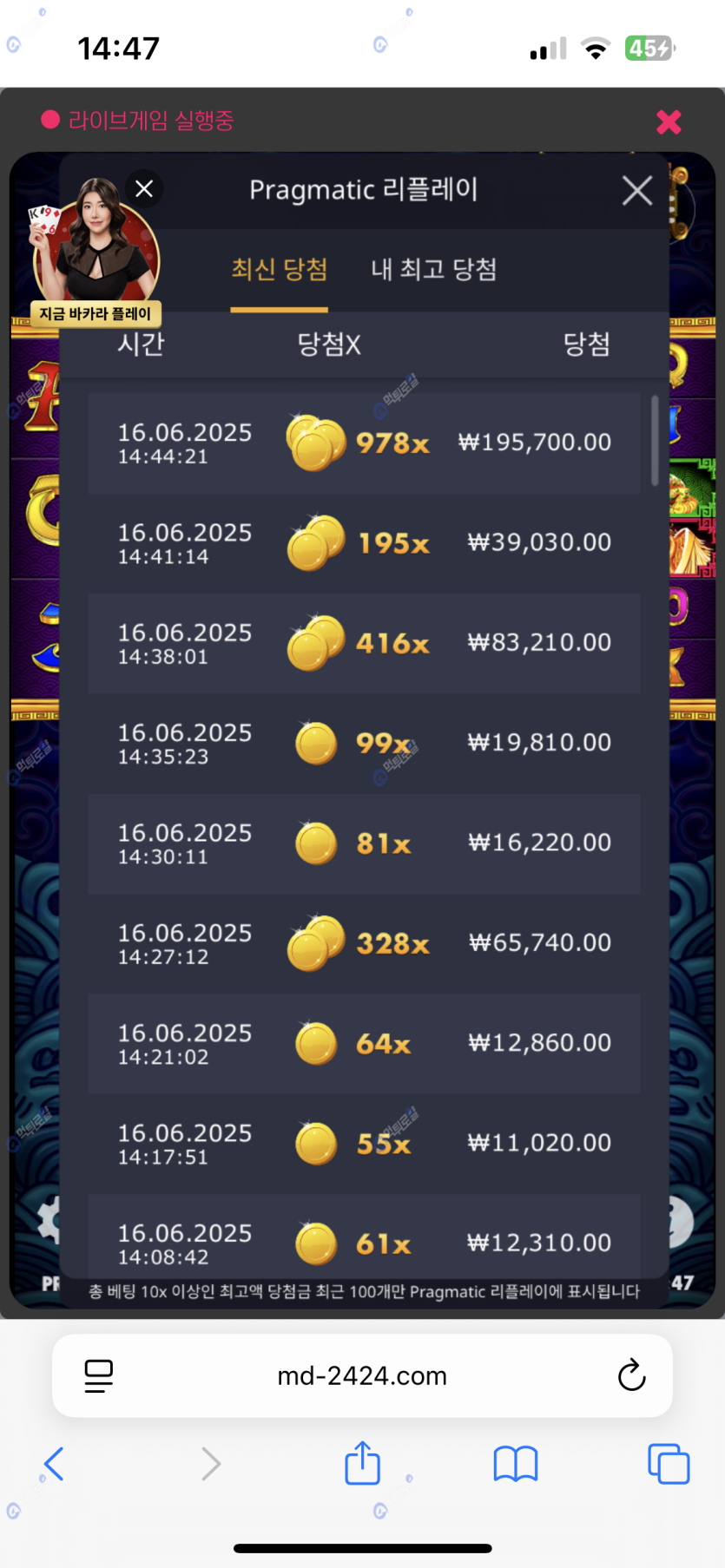Open replay of 416x win

click(x=364, y=643)
